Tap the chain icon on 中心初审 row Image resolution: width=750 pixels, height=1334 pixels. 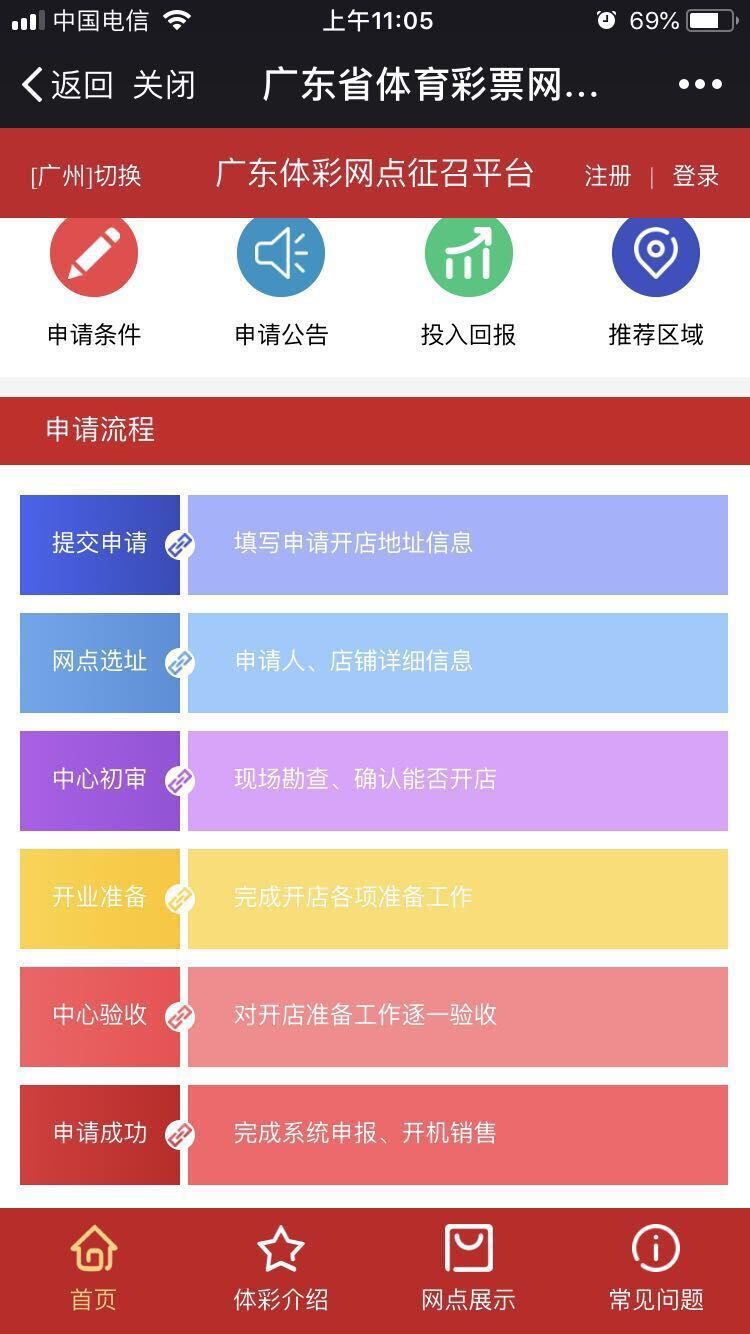pyautogui.click(x=181, y=781)
